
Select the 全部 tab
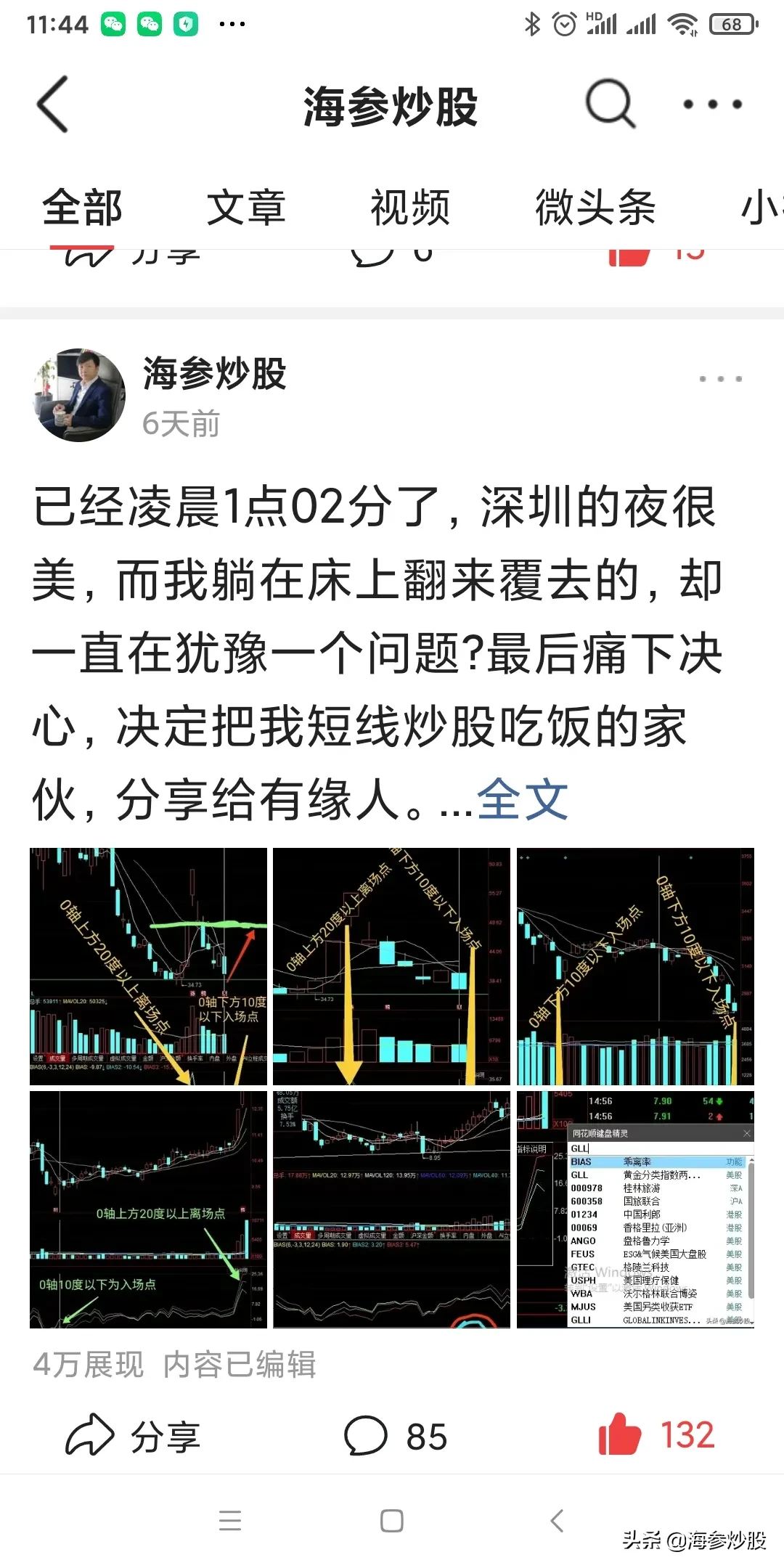pyautogui.click(x=82, y=208)
